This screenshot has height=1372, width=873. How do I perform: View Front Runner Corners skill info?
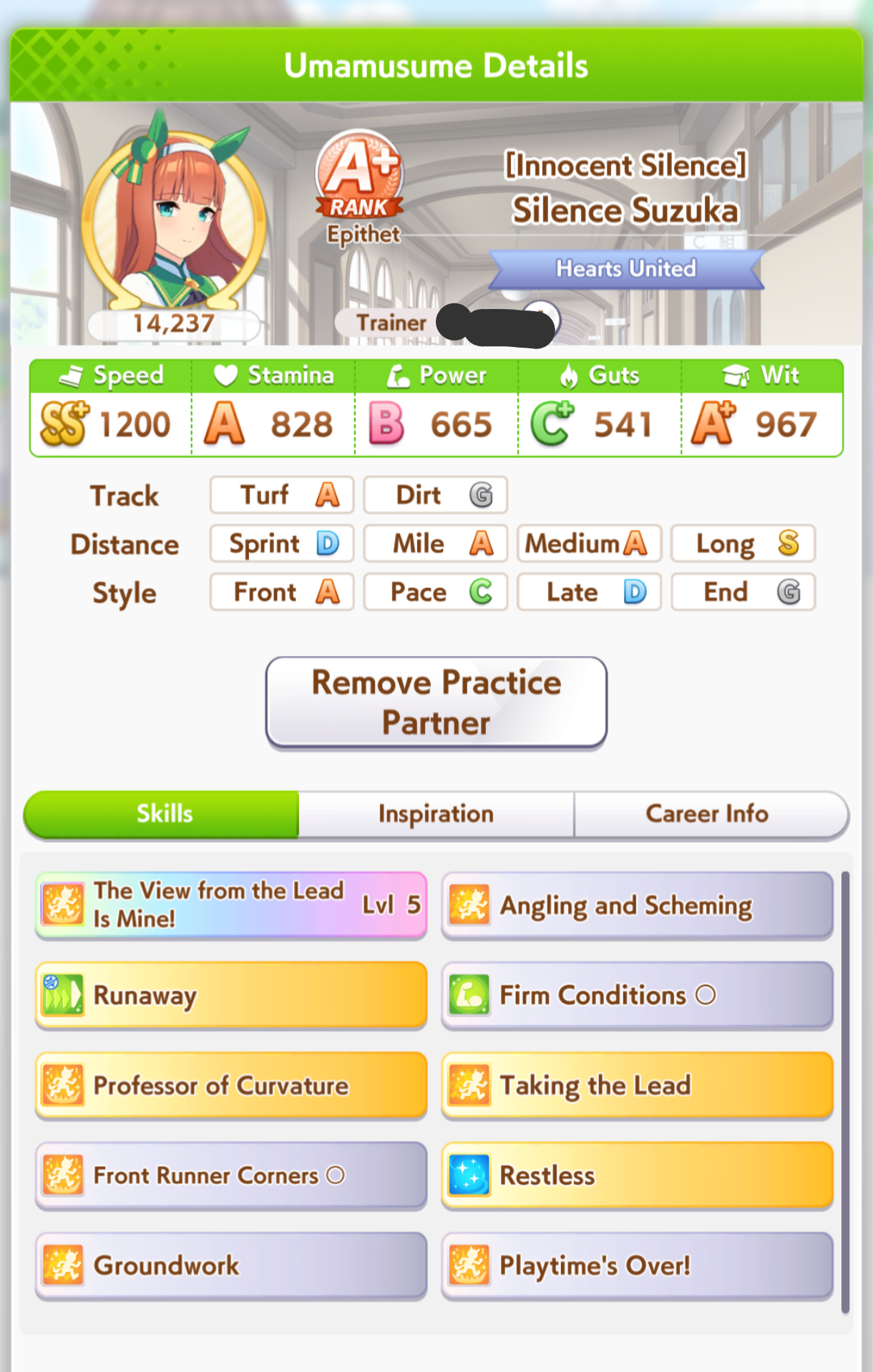[x=230, y=1175]
